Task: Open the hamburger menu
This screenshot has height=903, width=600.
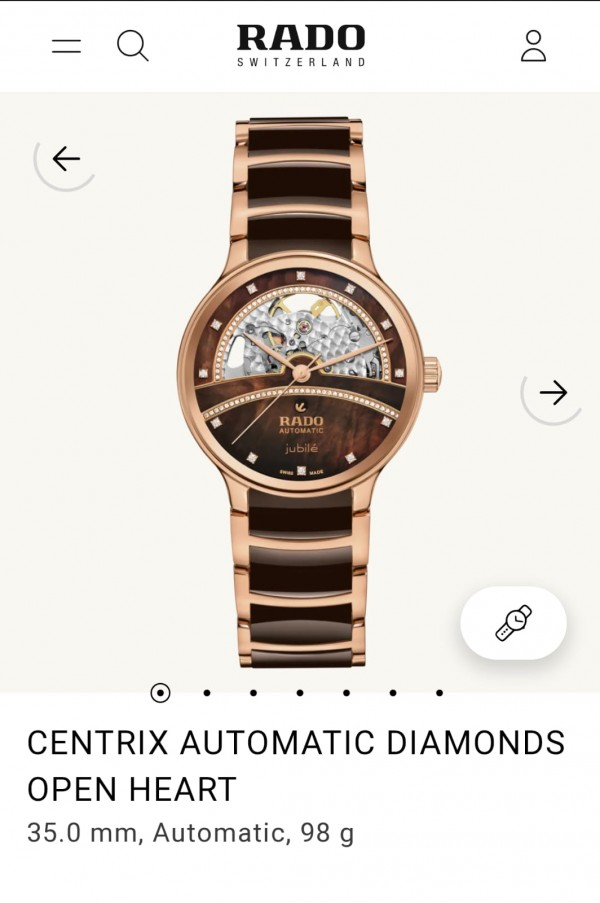Action: pos(66,46)
